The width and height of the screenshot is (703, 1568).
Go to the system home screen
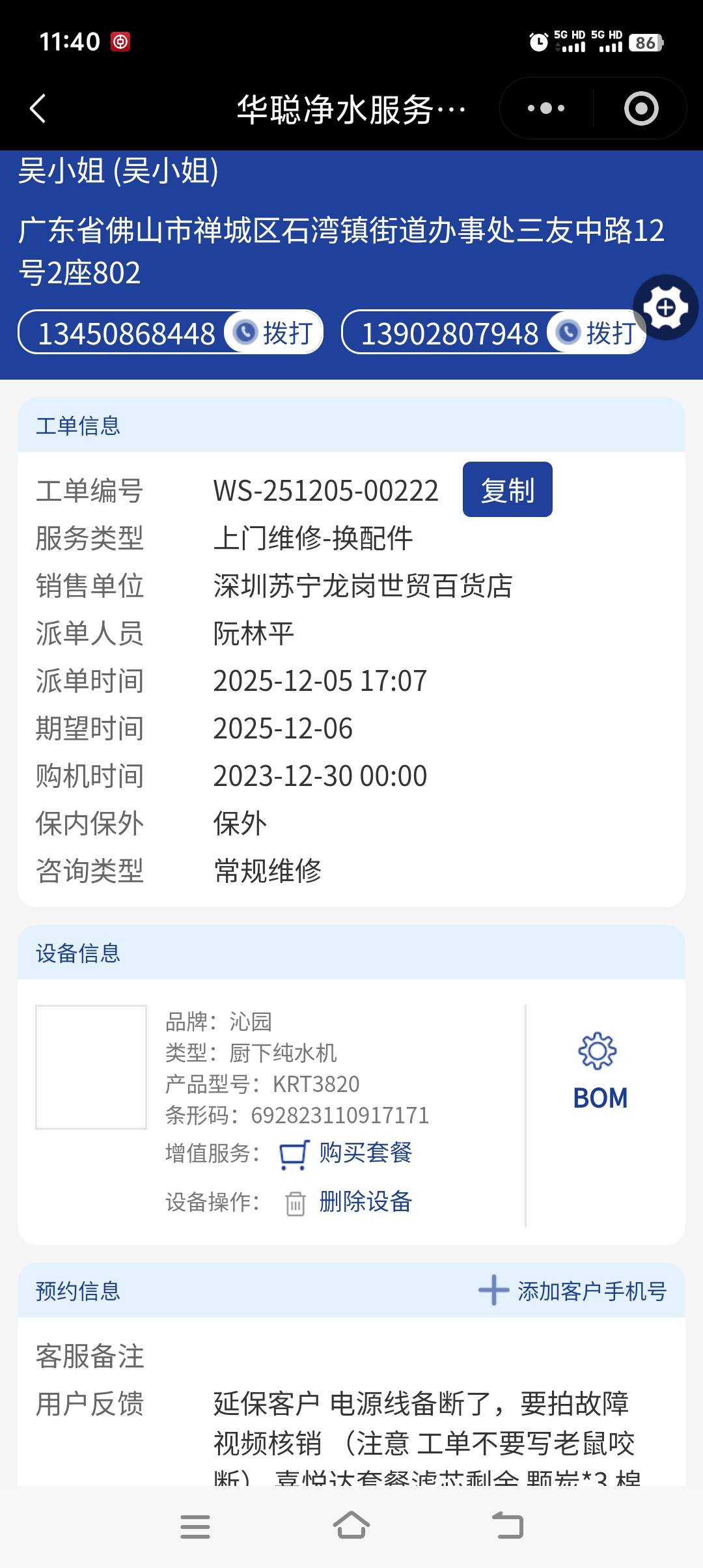[x=351, y=1526]
